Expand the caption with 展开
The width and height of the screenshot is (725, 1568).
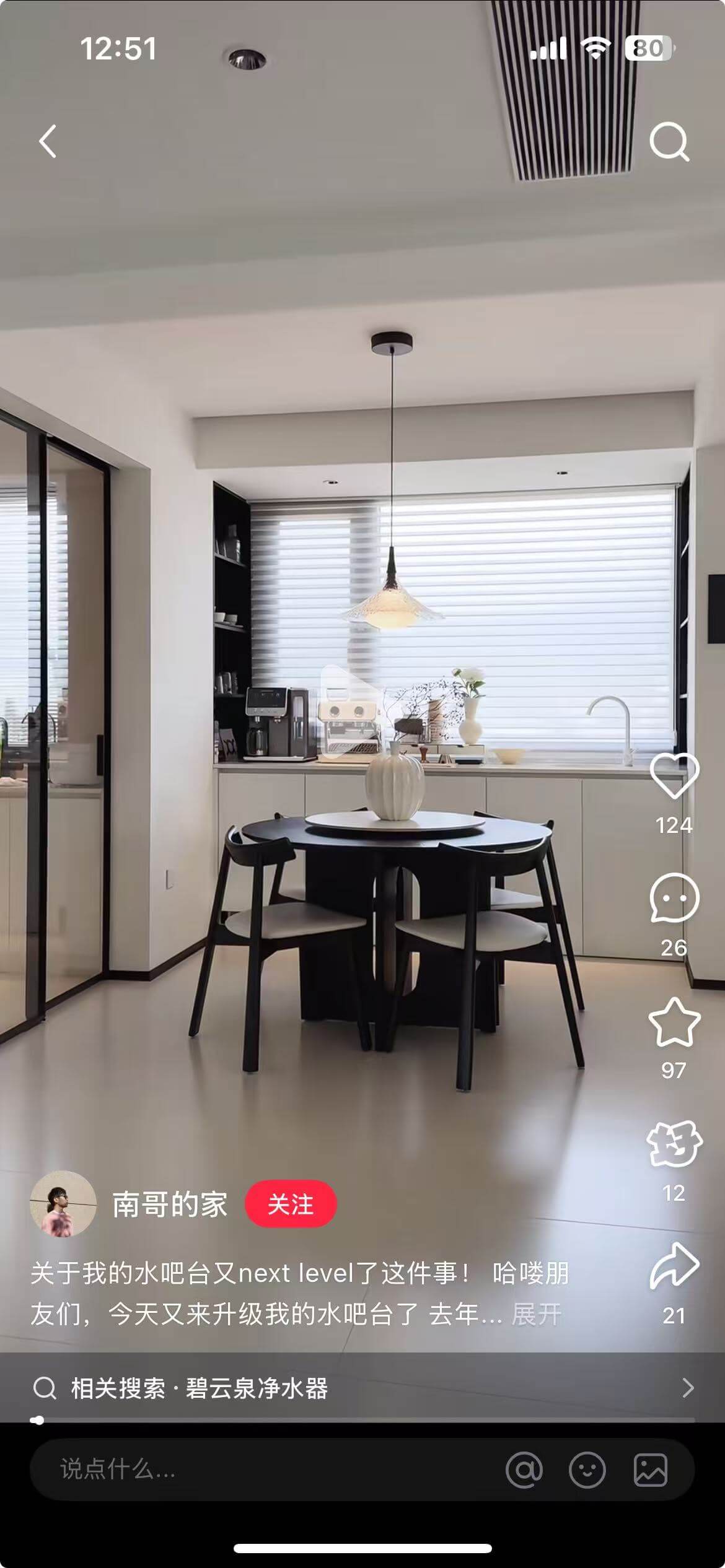[x=536, y=1314]
